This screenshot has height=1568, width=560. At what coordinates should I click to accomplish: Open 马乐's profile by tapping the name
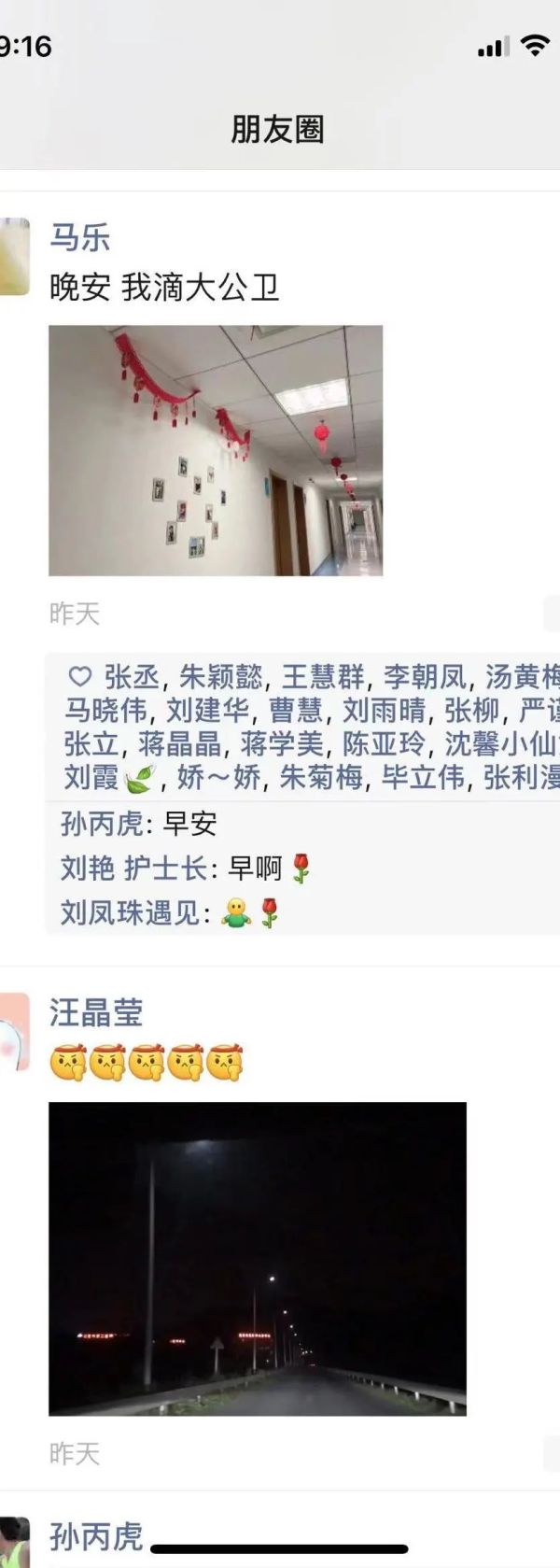click(x=80, y=237)
